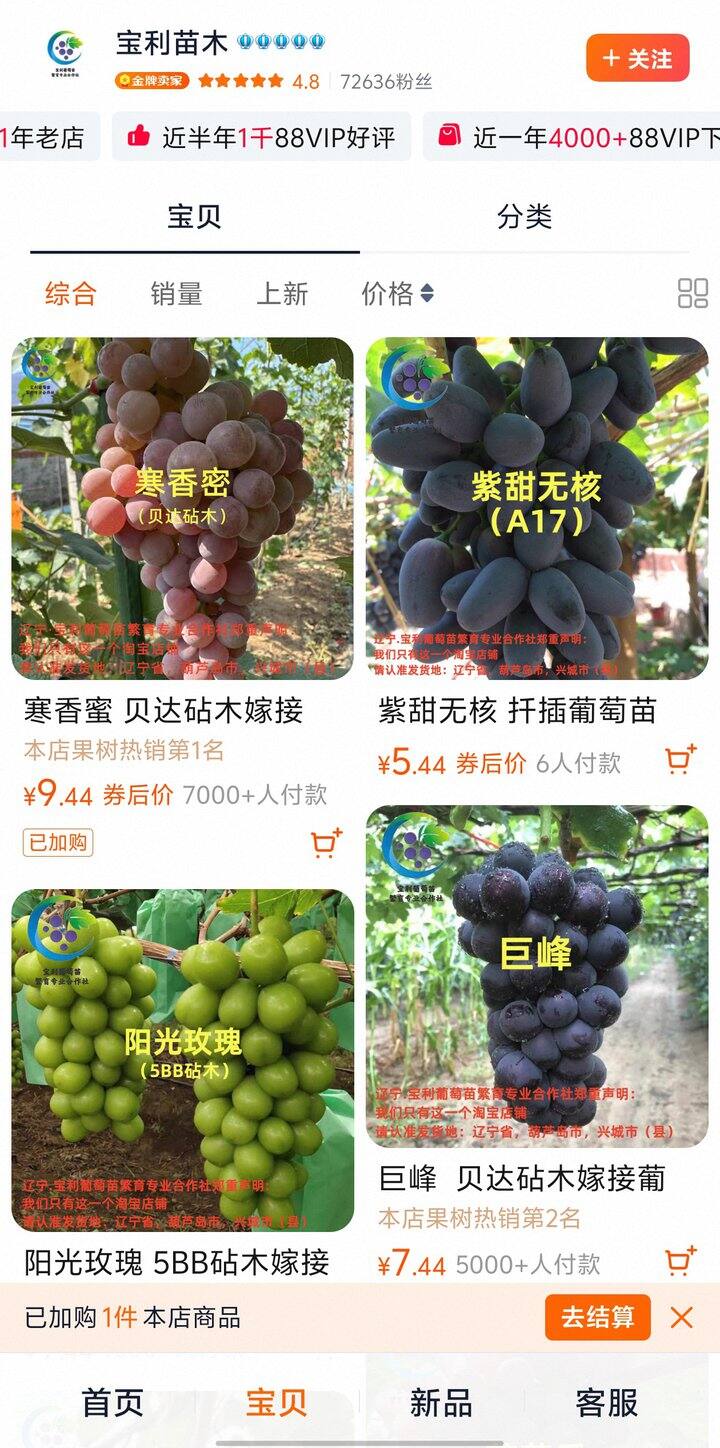
Task: Open the 紫甜无核 扦插葡萄苗 product
Action: pyautogui.click(x=537, y=510)
